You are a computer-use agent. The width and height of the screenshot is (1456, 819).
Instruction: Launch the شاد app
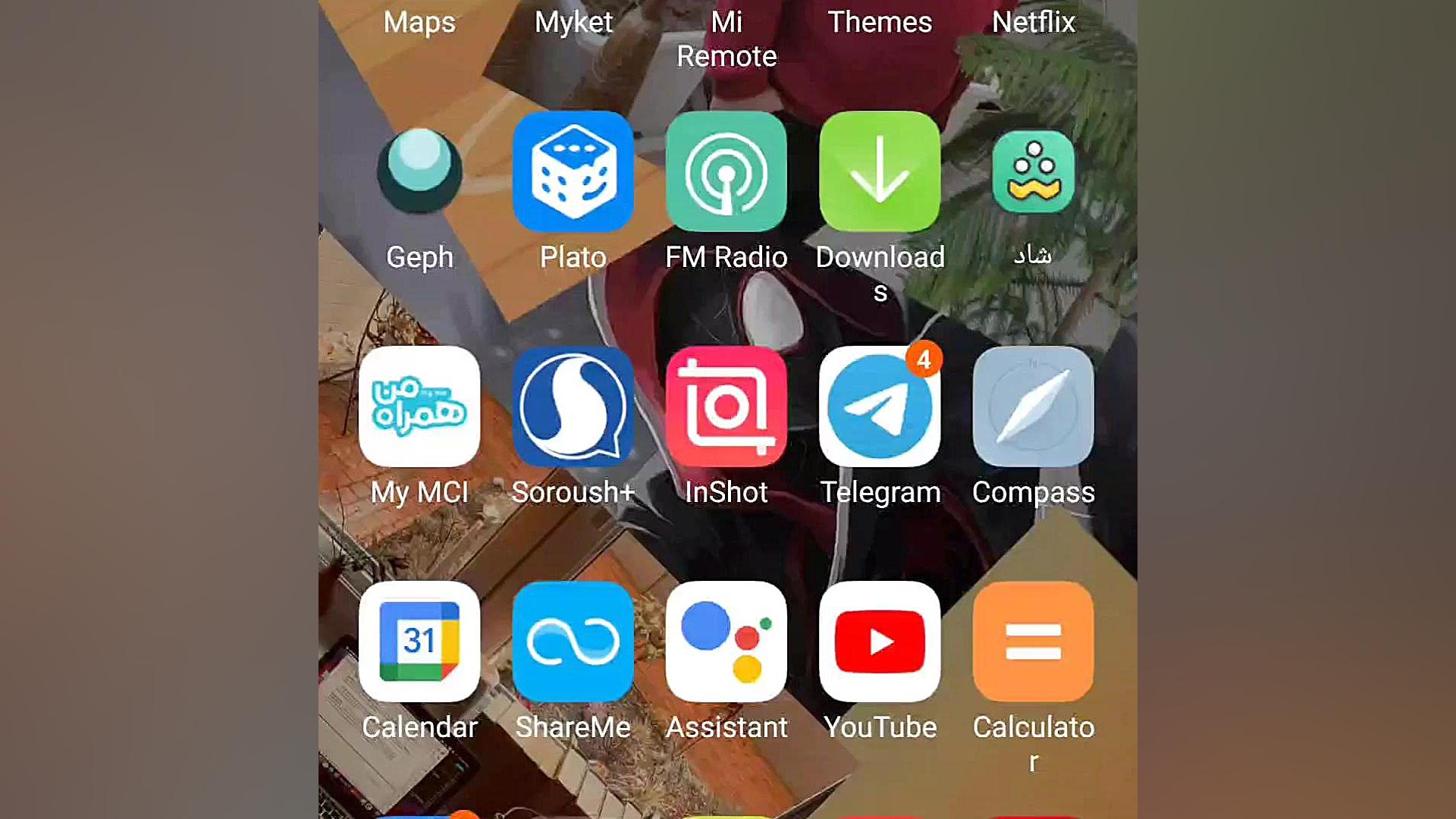pyautogui.click(x=1034, y=172)
